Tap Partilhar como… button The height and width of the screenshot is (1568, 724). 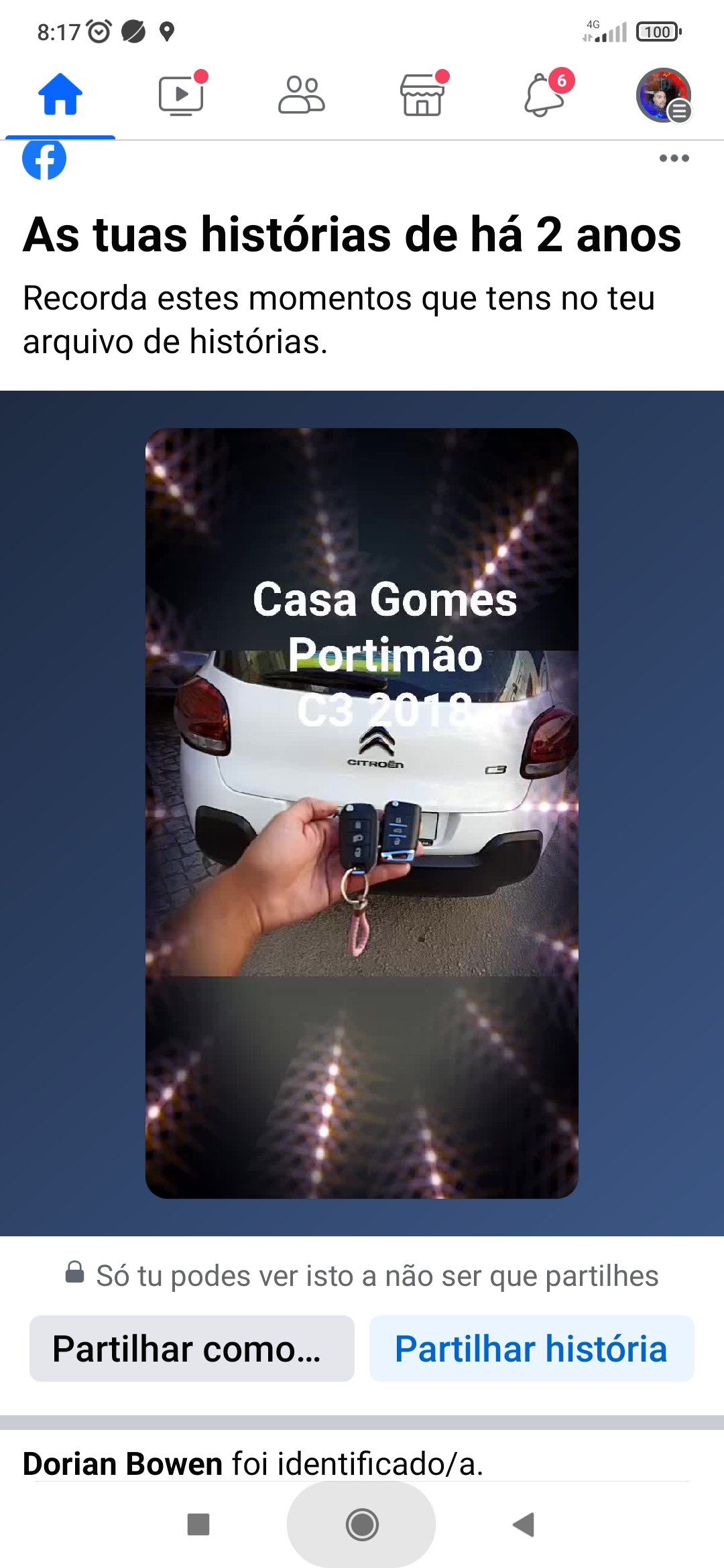click(x=192, y=1348)
